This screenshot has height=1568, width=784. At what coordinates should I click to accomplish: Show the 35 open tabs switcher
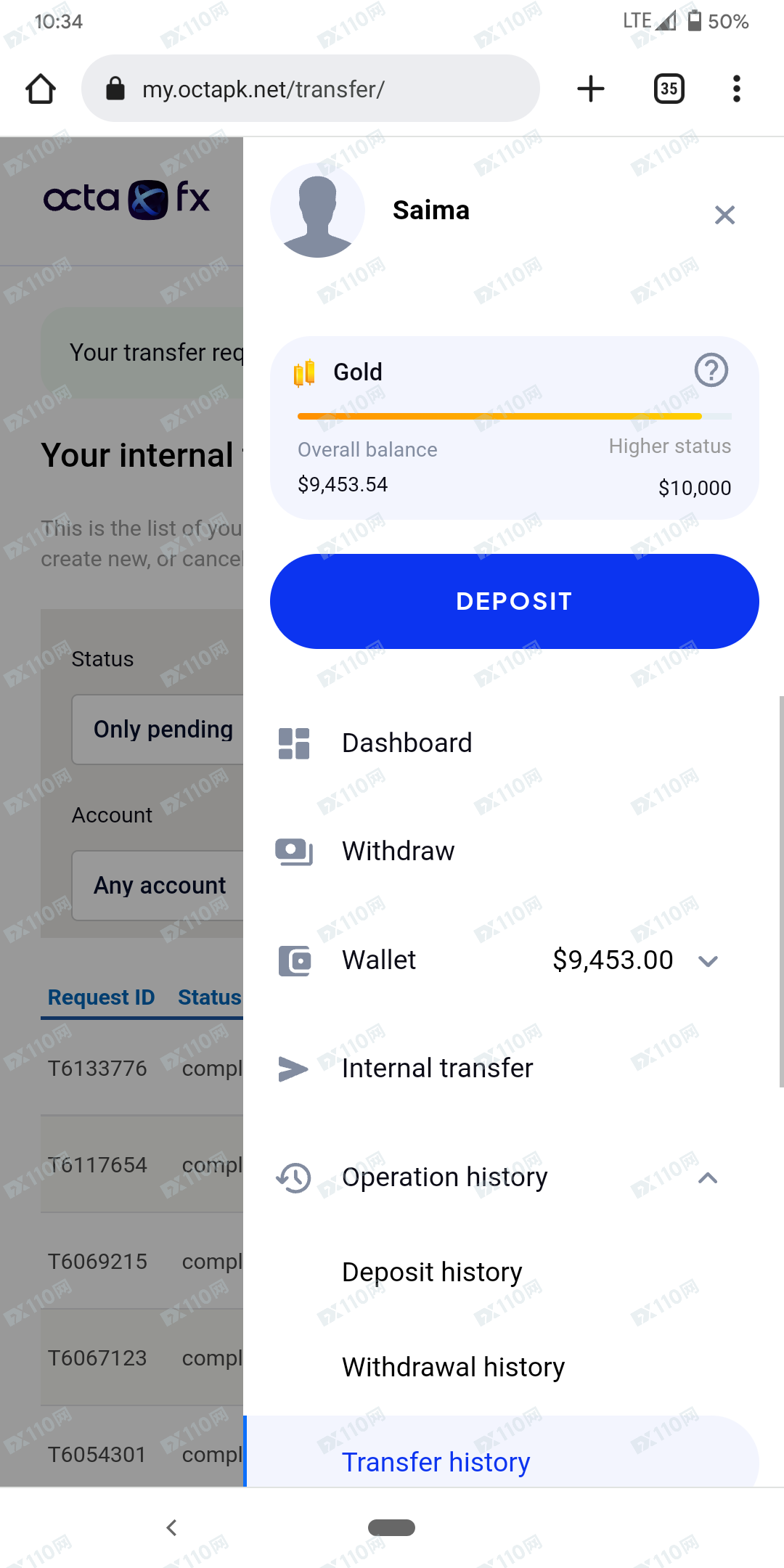[669, 89]
